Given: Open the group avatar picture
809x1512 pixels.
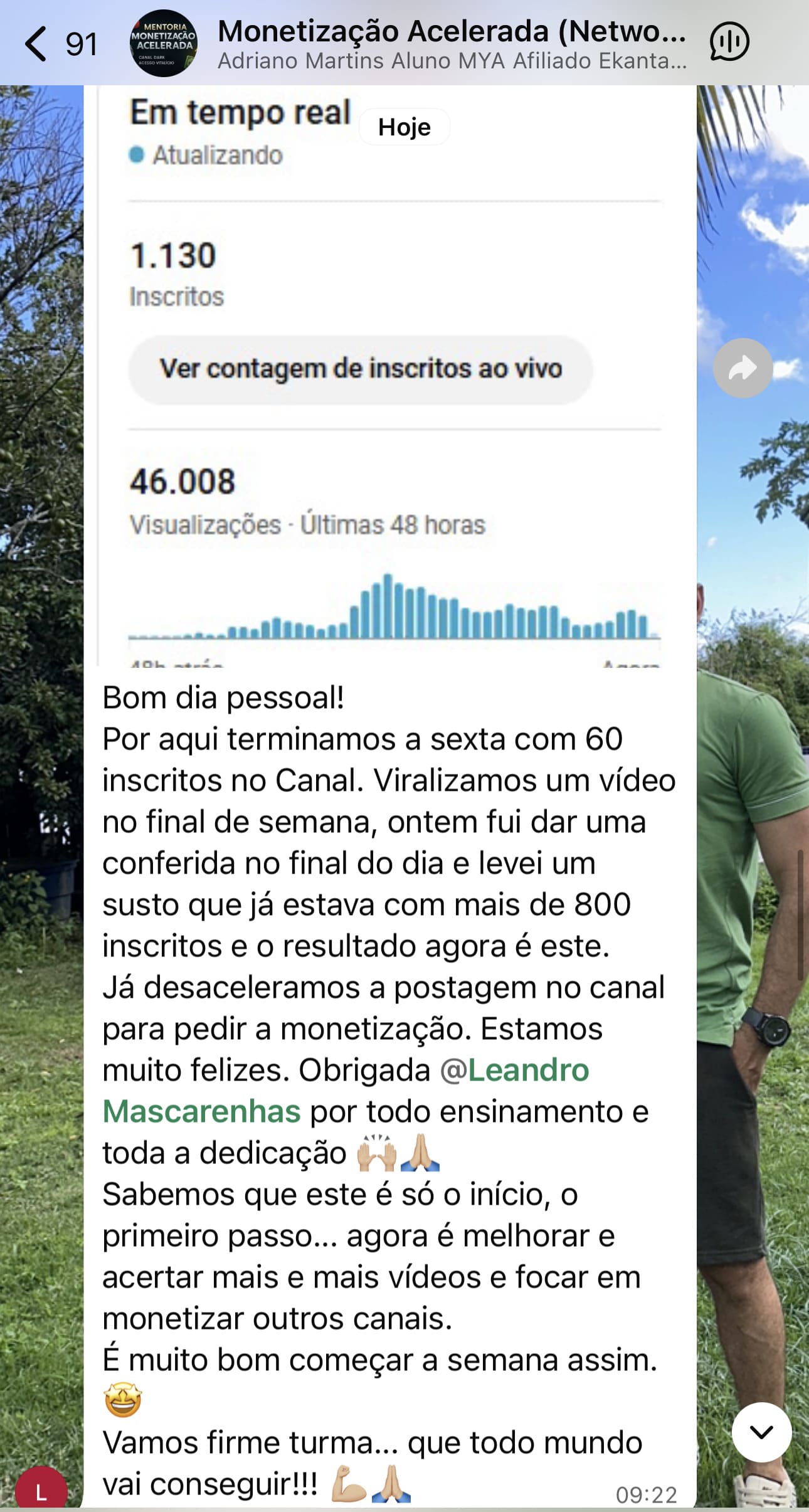Looking at the screenshot, I should [164, 44].
